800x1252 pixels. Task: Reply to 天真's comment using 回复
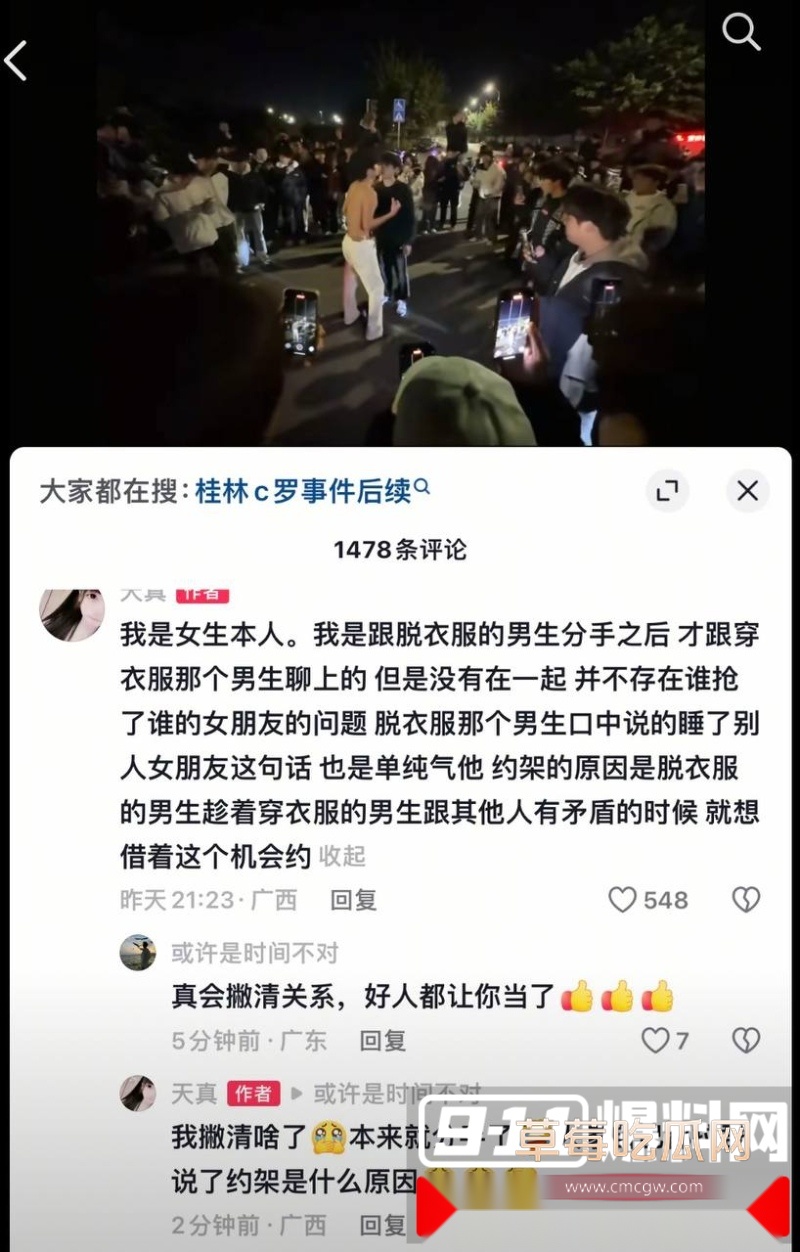point(355,900)
